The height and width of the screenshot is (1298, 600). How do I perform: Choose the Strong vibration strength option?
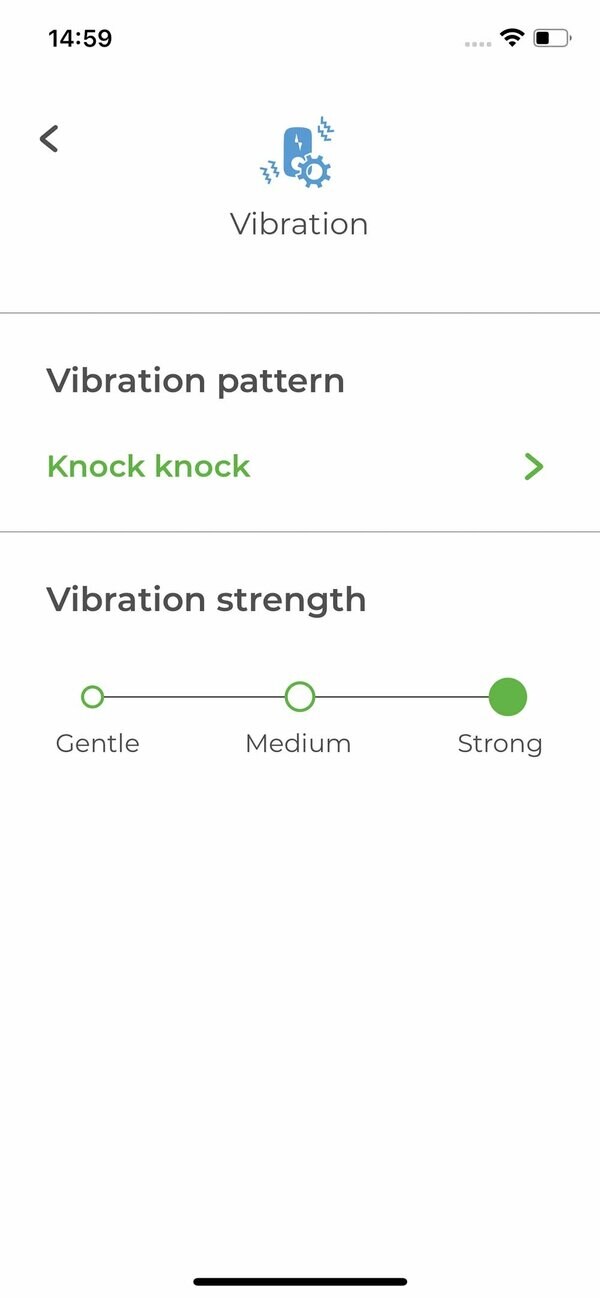pyautogui.click(x=508, y=697)
